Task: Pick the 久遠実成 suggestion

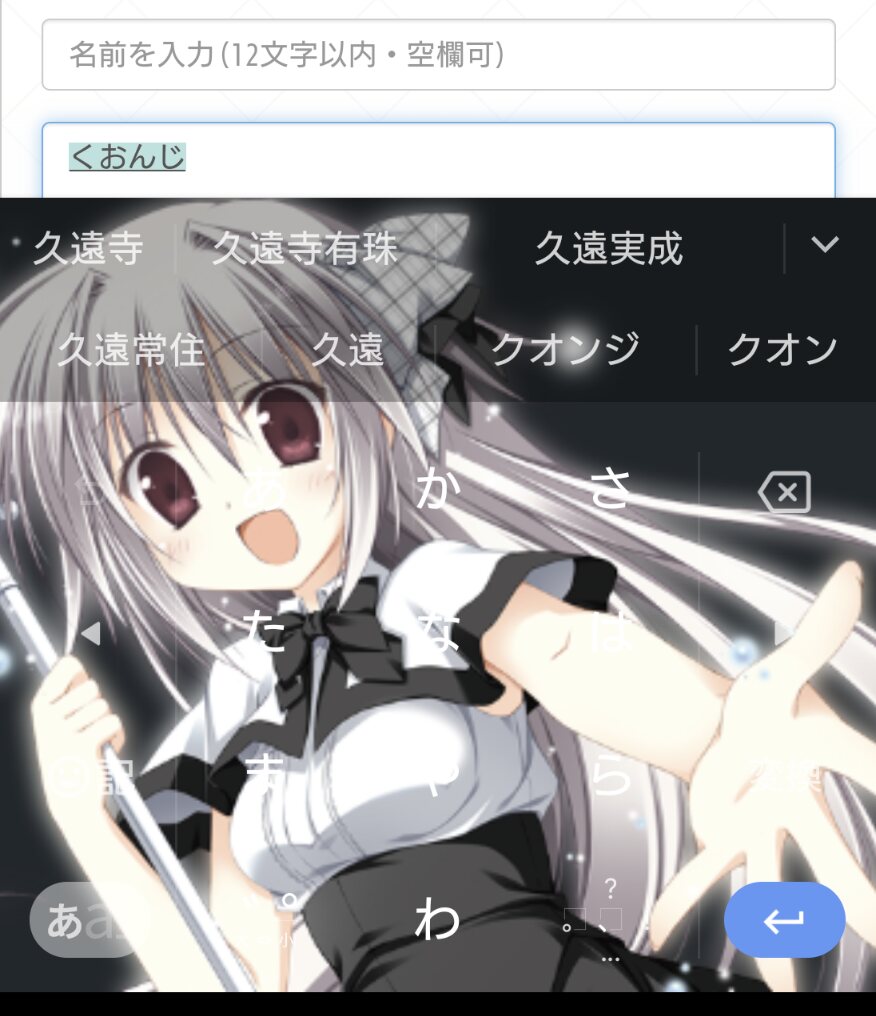Action: click(608, 248)
